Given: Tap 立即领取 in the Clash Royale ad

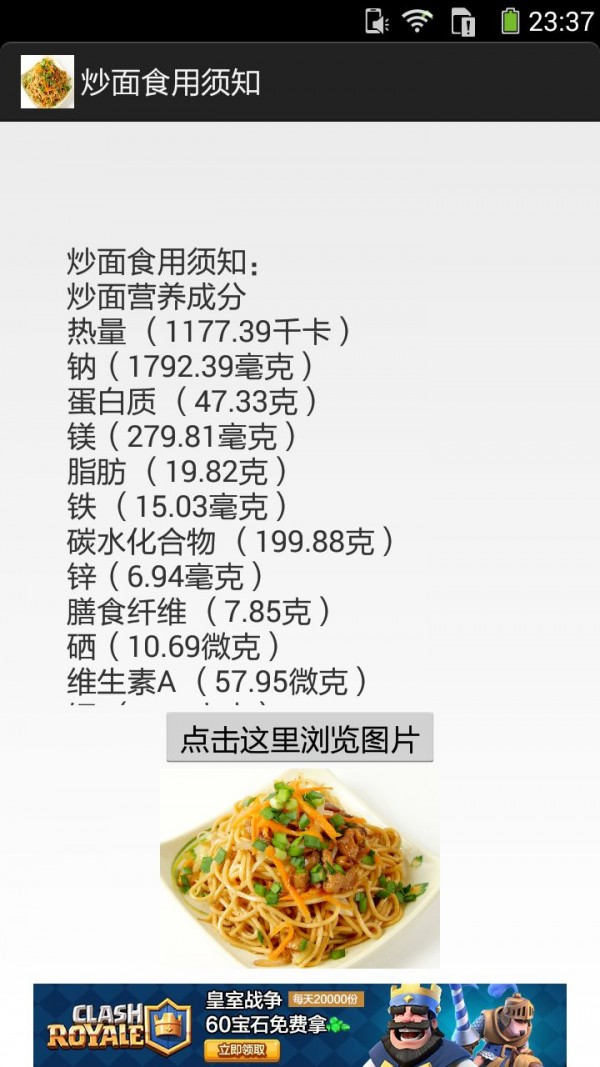Looking at the screenshot, I should point(241,1049).
